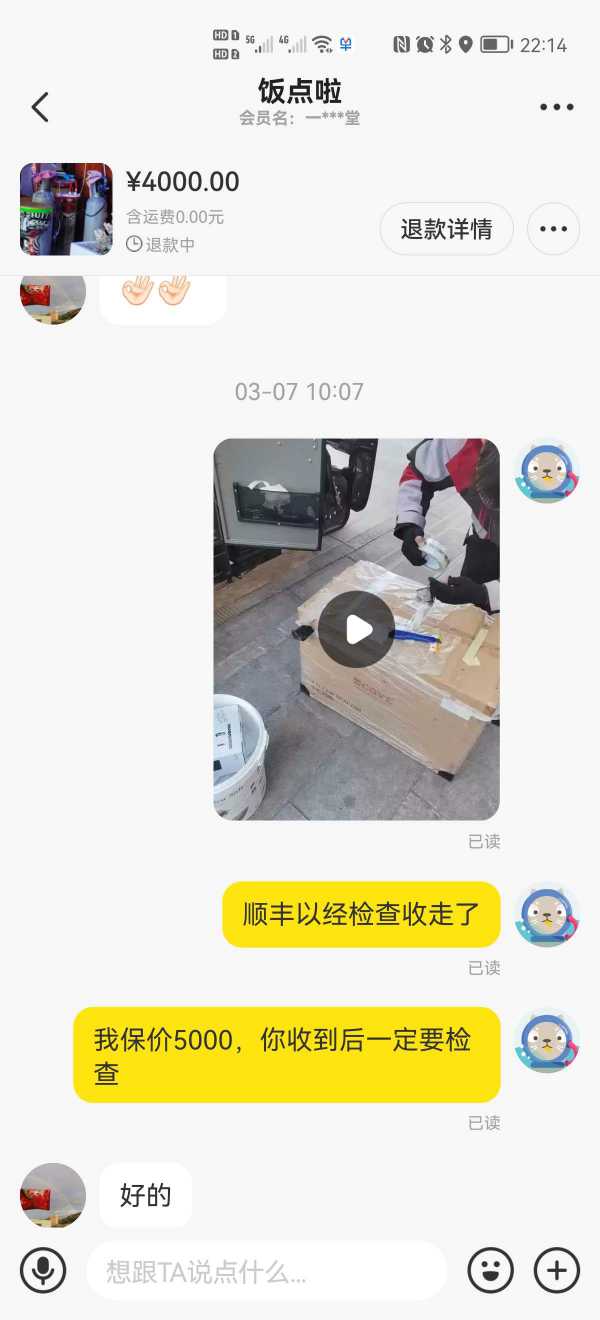Open the chat overflow menu in the header

pos(556,107)
